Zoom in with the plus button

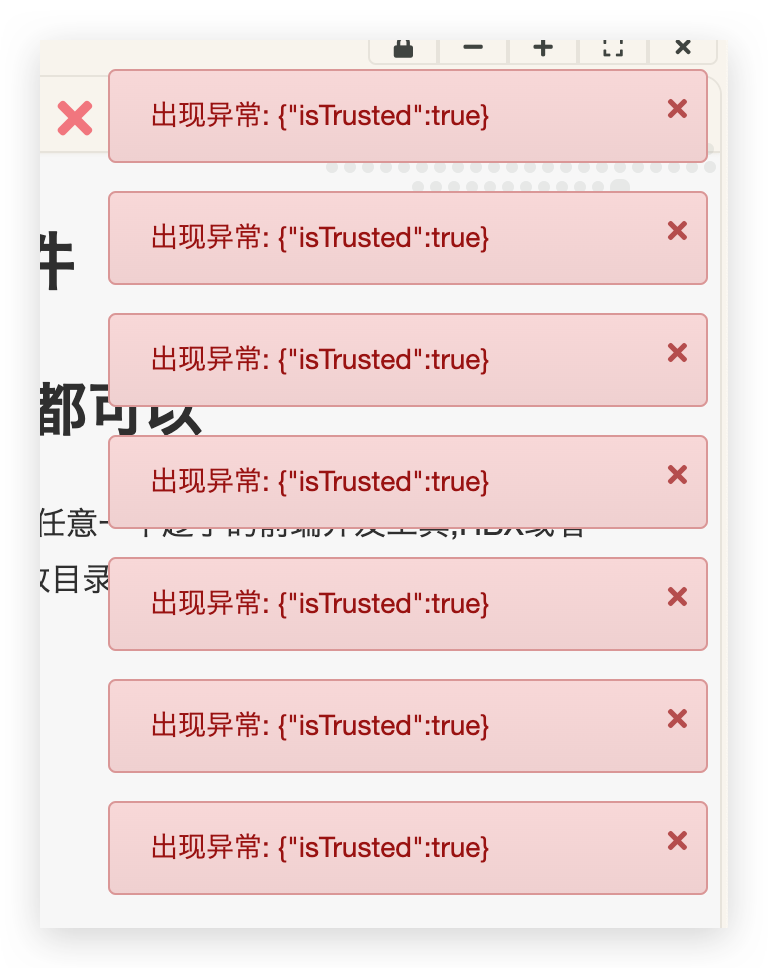coord(543,49)
